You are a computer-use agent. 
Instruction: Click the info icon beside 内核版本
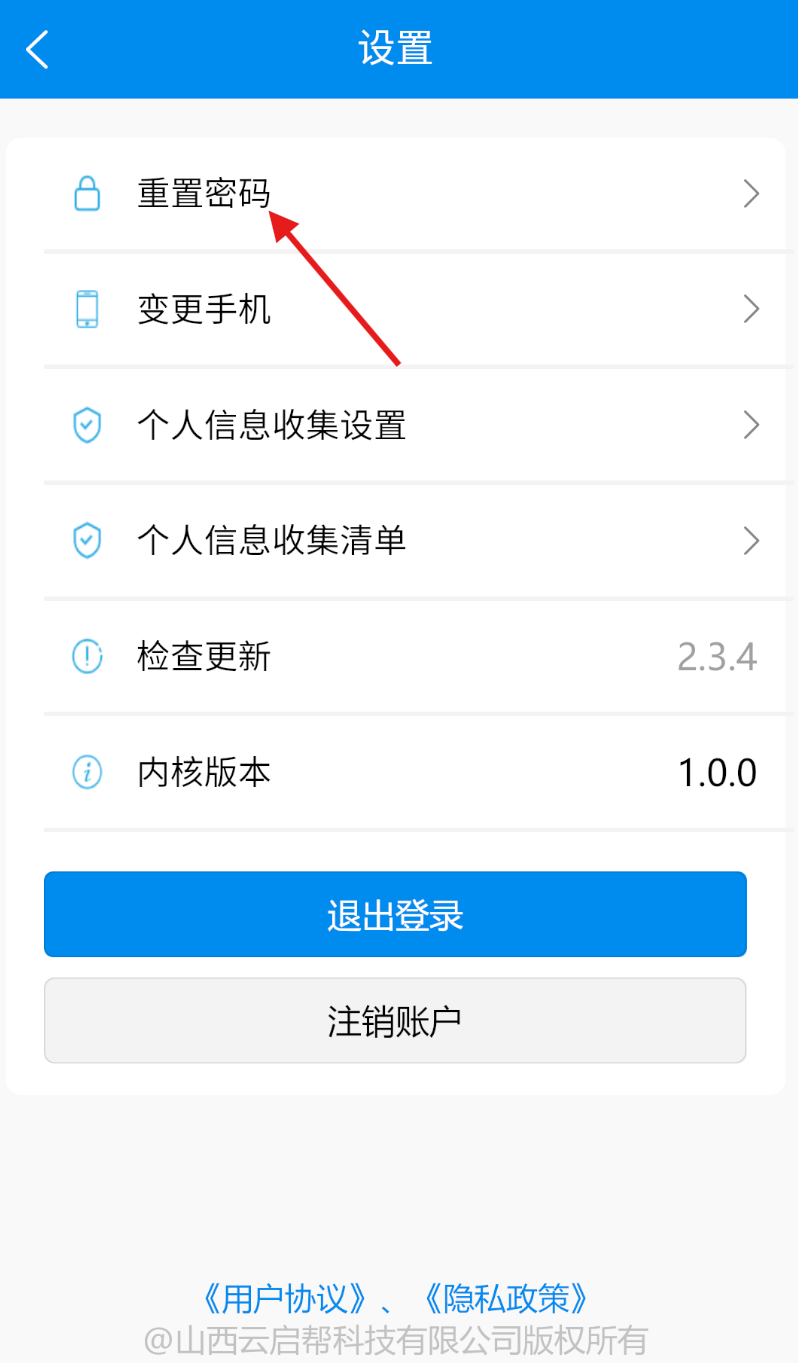point(88,772)
